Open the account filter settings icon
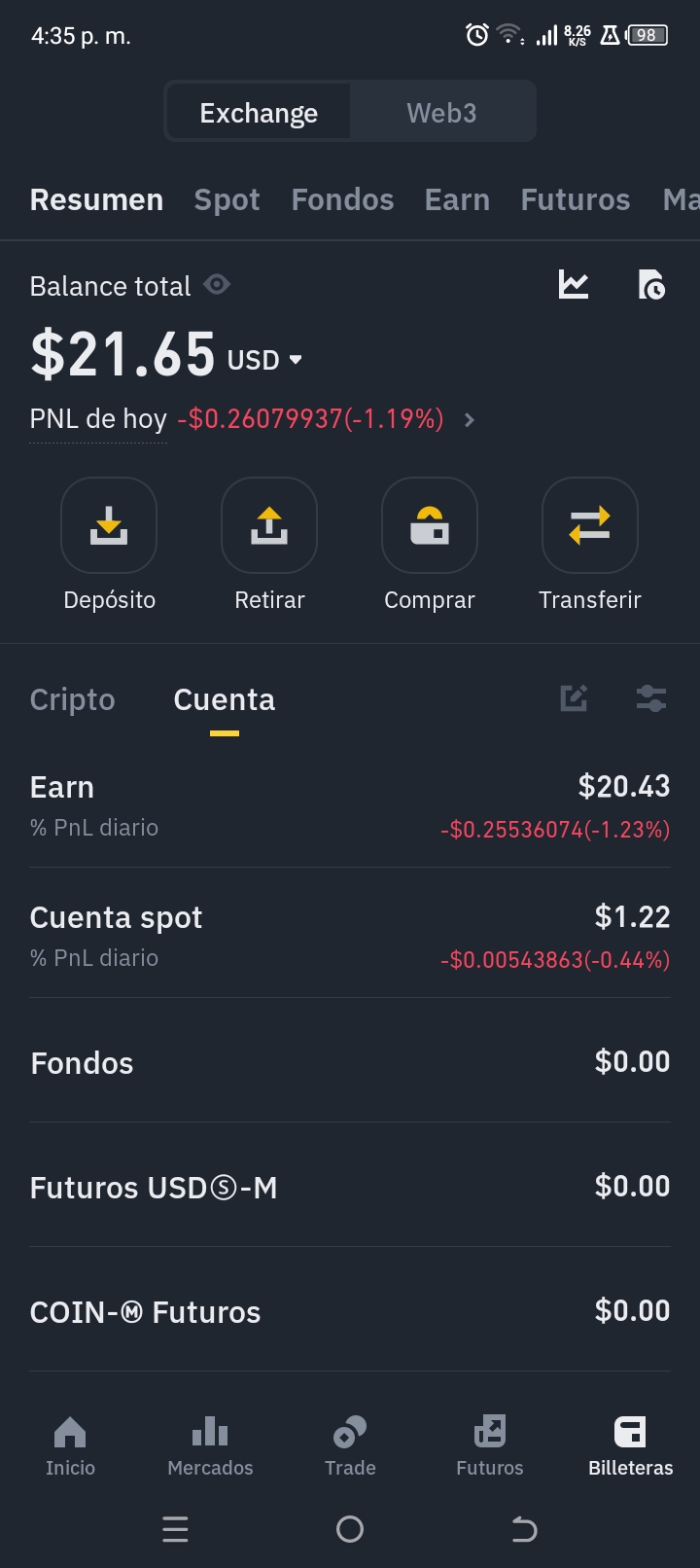 click(x=650, y=697)
